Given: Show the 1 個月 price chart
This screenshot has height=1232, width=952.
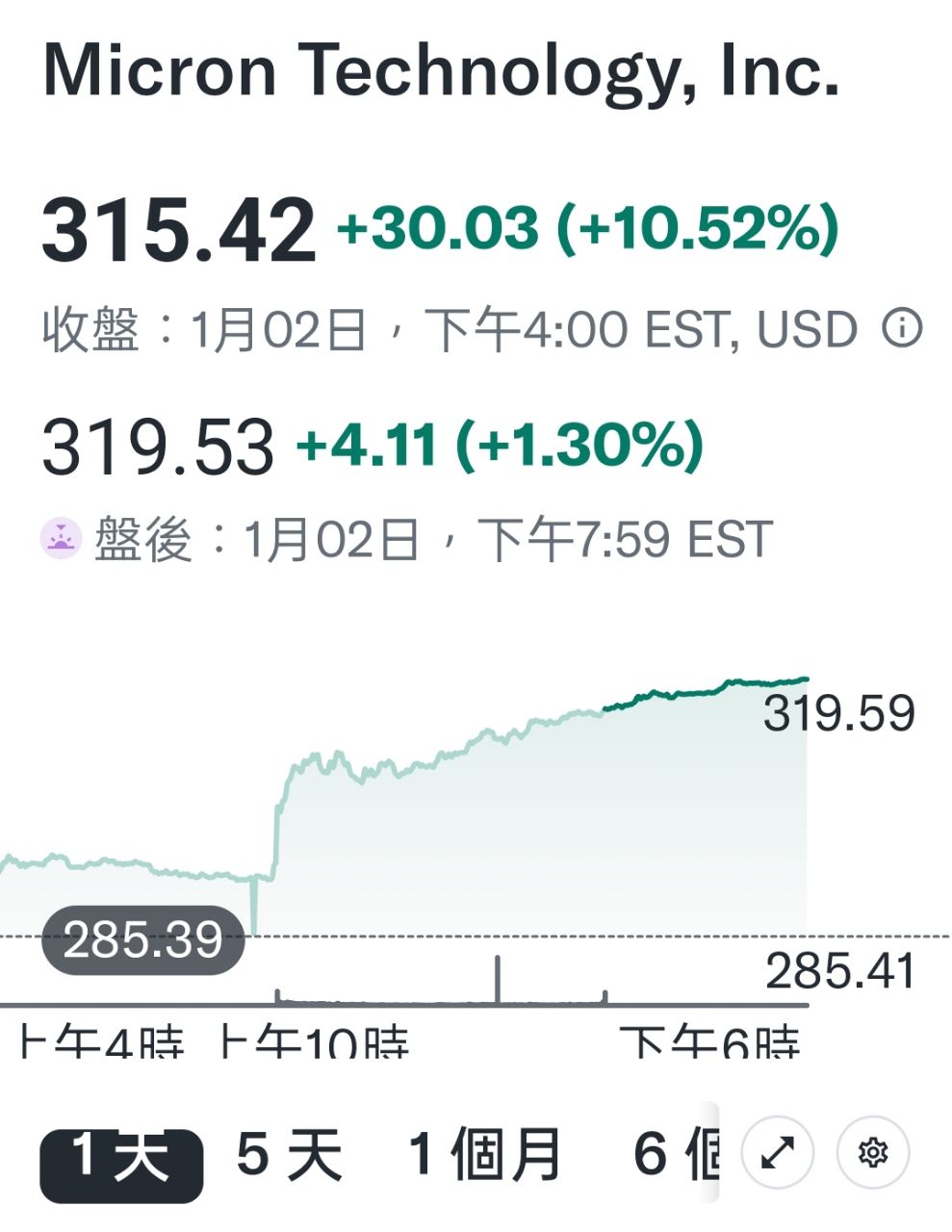Looking at the screenshot, I should pyautogui.click(x=484, y=1154).
